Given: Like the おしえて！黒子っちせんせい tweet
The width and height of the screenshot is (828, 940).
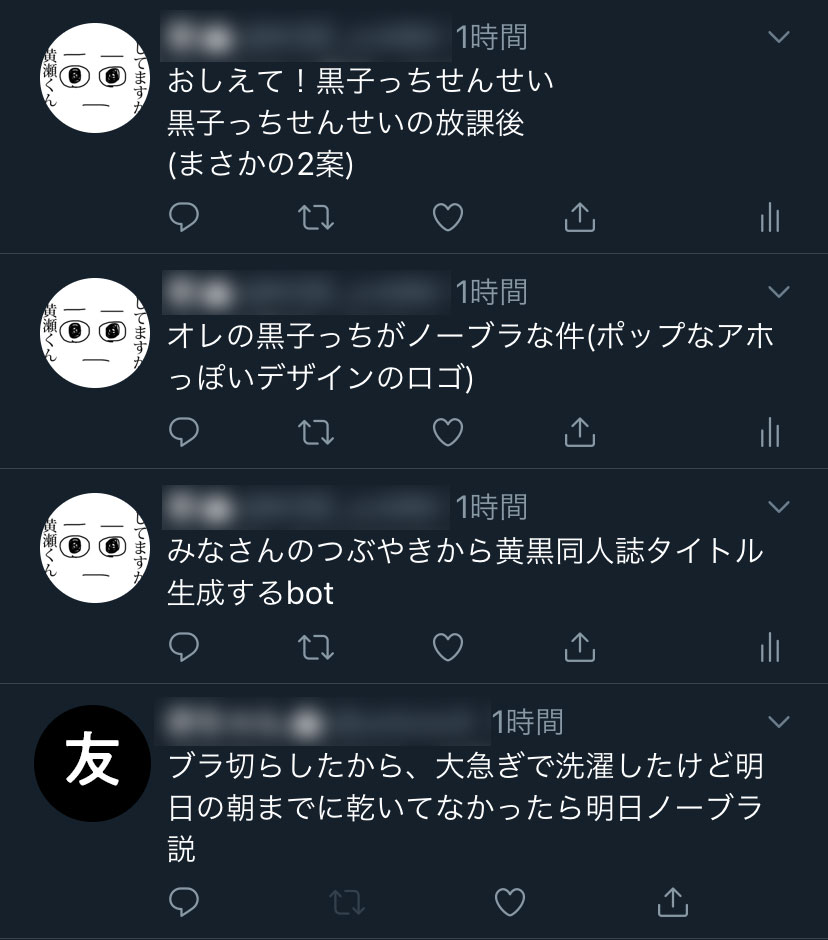Looking at the screenshot, I should point(448,217).
